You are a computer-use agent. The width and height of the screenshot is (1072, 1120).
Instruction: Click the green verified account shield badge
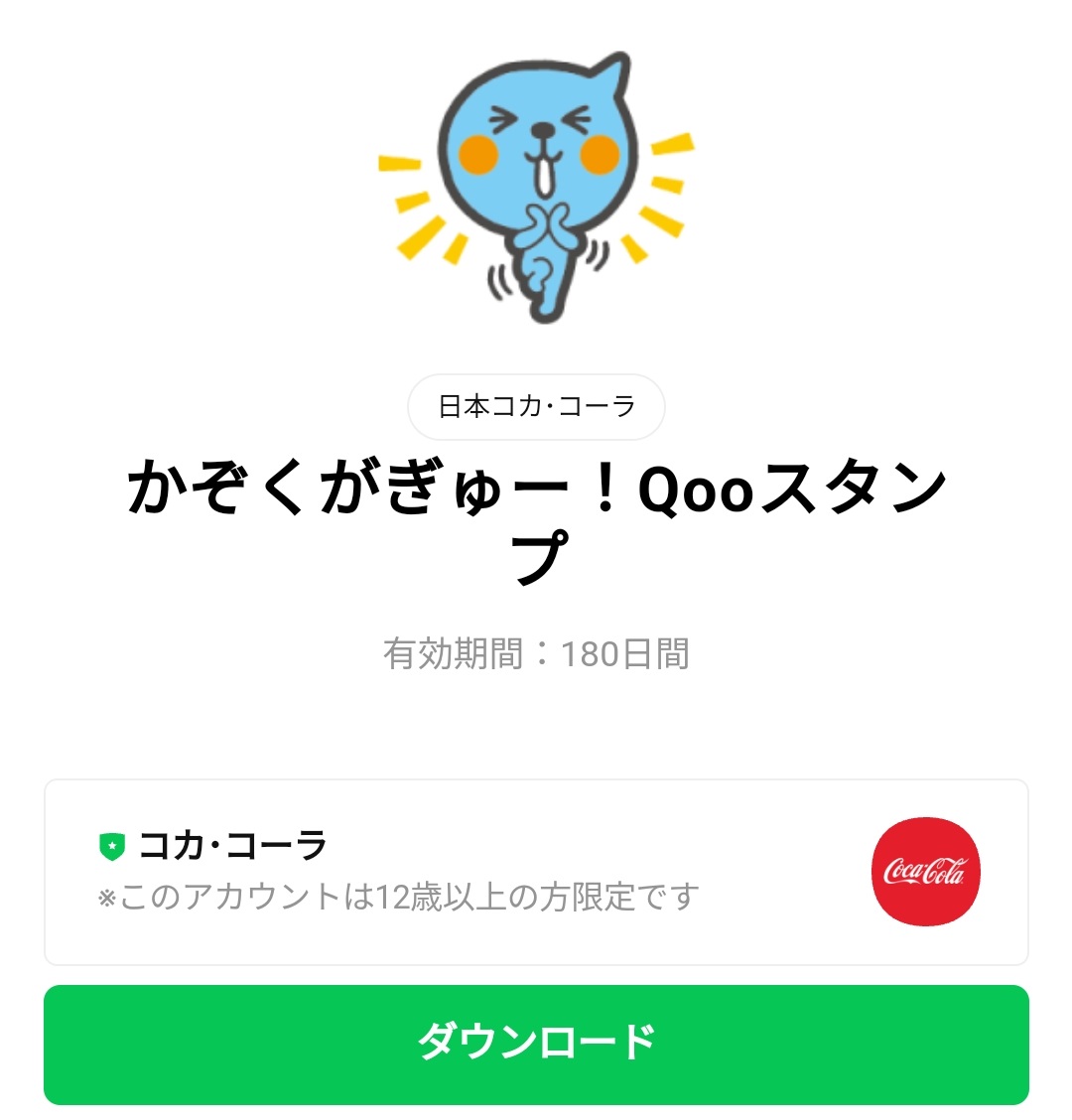[112, 845]
